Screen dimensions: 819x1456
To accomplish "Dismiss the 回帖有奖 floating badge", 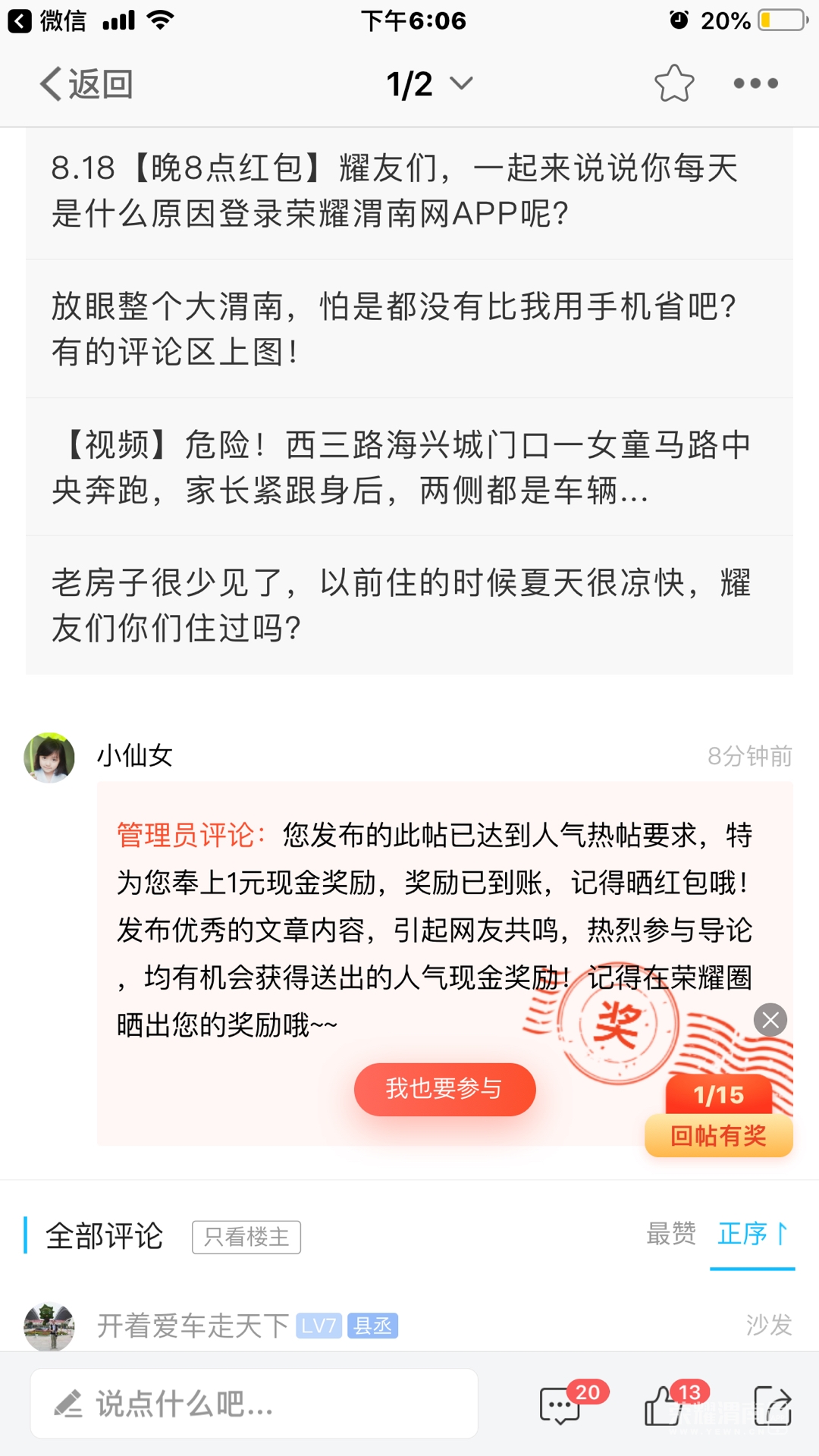I will coord(770,1020).
